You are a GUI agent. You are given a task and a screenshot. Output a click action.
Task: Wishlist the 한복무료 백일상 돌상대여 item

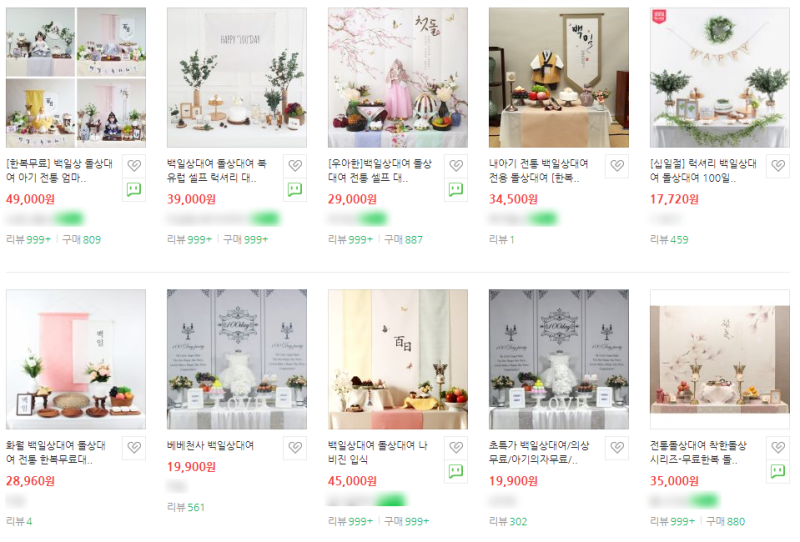point(134,166)
